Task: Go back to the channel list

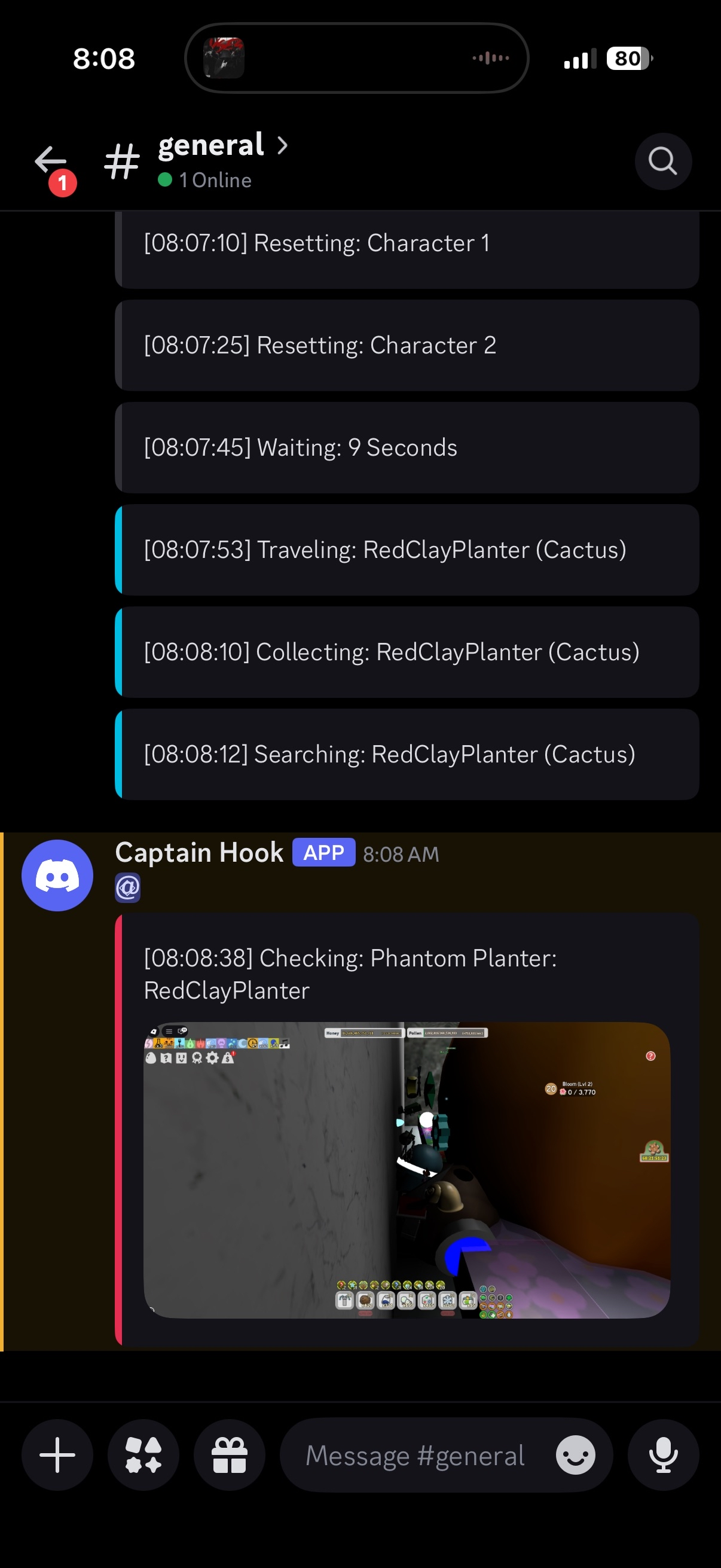Action: (x=51, y=161)
